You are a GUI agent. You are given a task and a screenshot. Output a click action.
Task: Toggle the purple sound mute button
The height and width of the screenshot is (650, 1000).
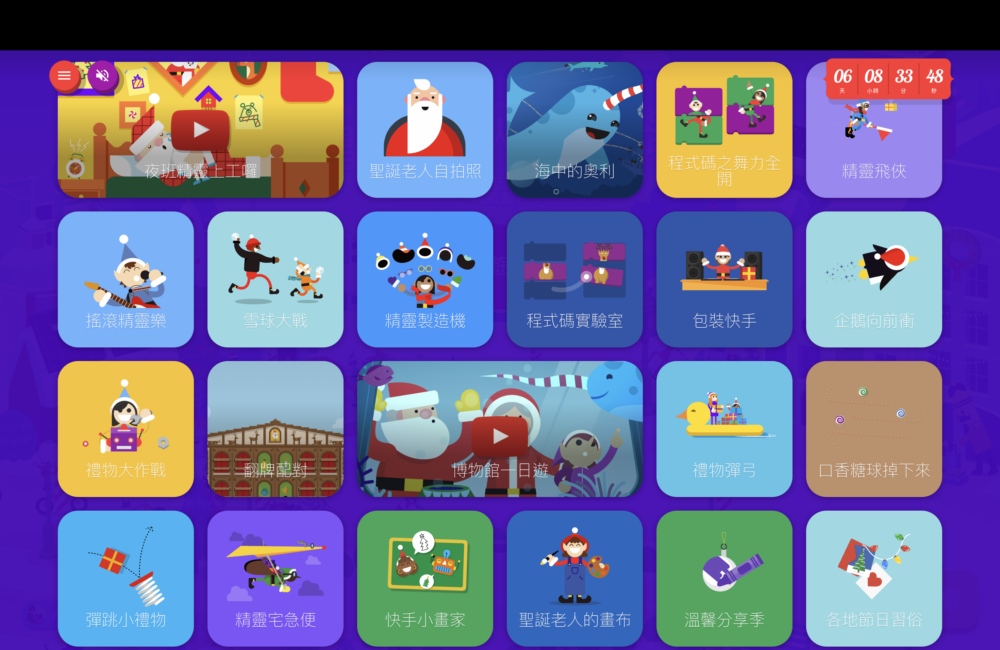(102, 75)
